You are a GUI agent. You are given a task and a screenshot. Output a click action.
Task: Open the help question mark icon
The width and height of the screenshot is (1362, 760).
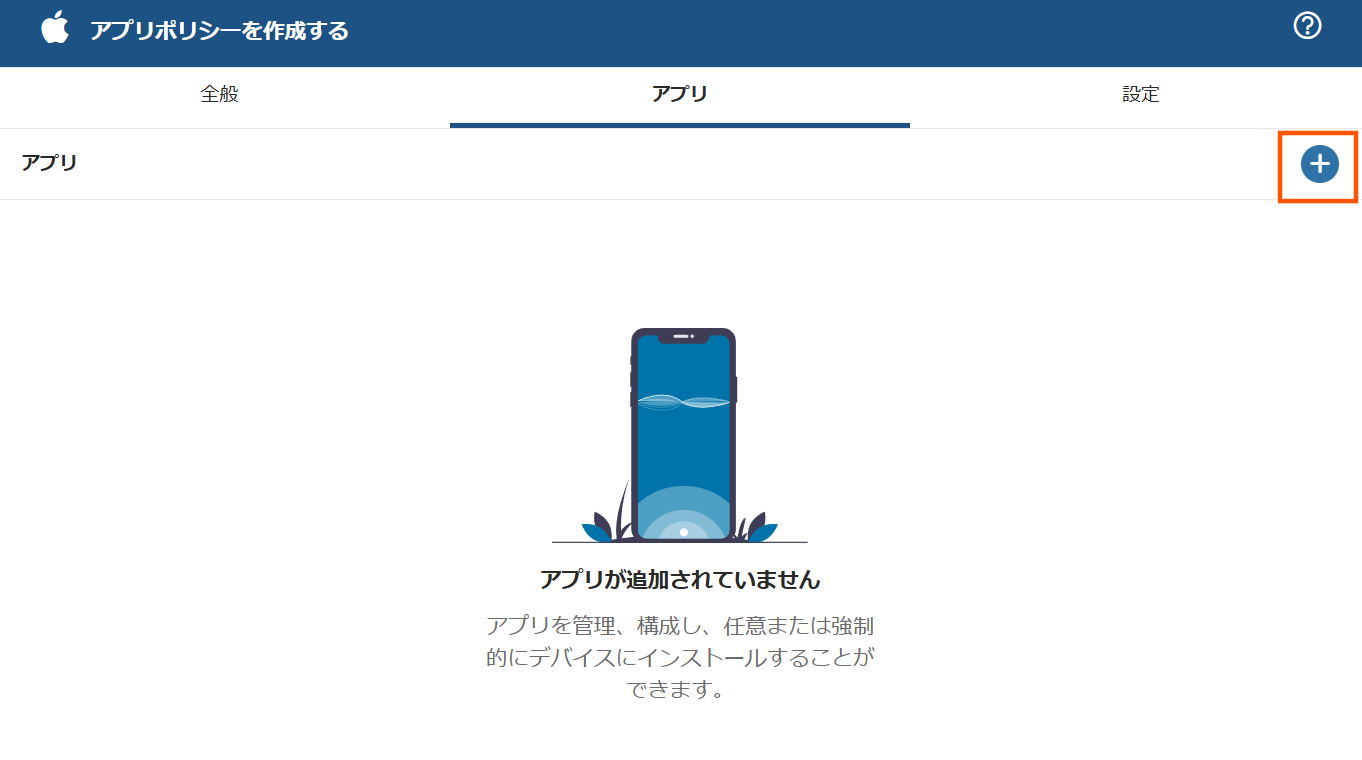coord(1307,26)
